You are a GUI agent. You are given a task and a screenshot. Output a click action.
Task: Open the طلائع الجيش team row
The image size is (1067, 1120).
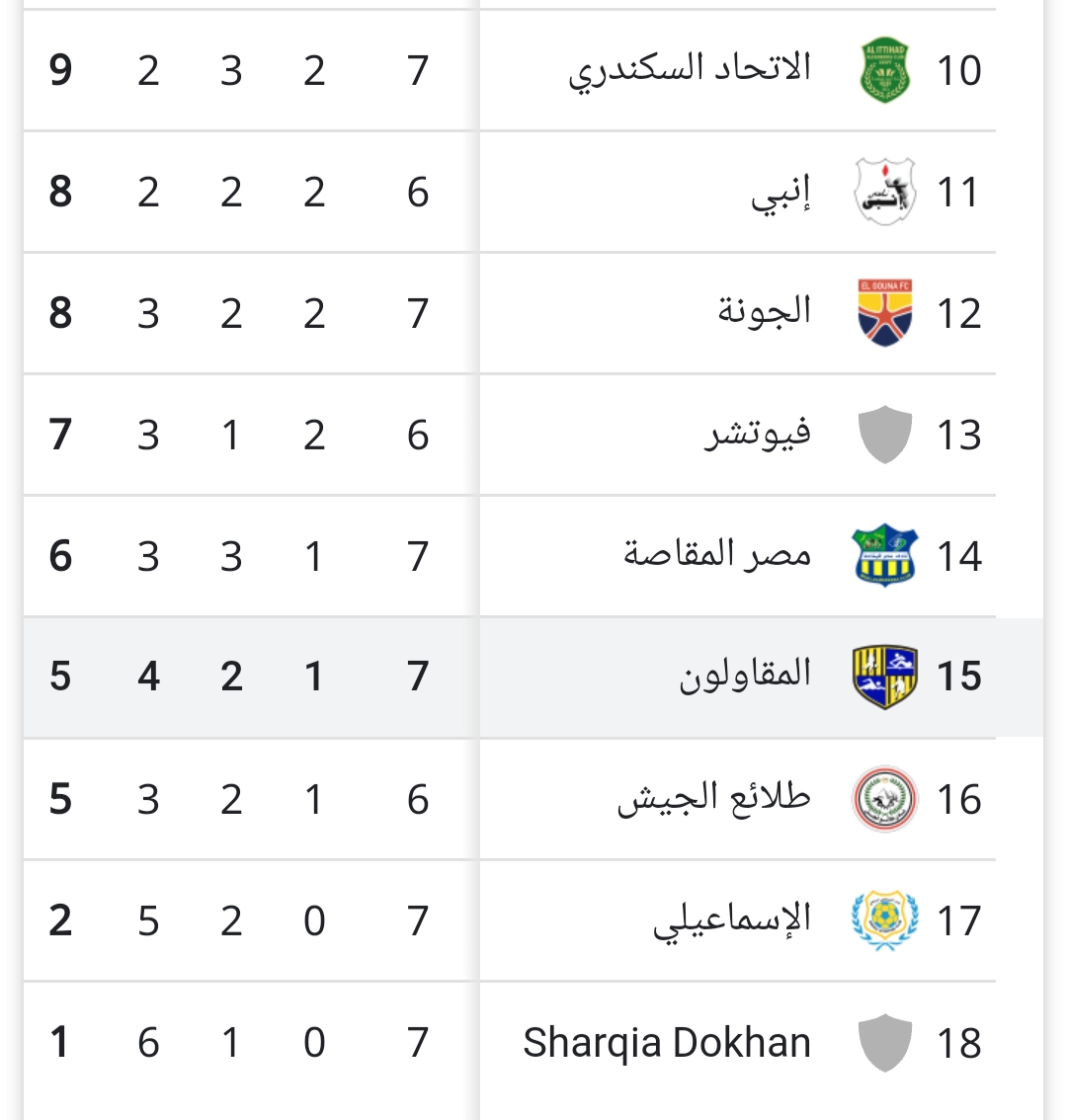pos(713,799)
